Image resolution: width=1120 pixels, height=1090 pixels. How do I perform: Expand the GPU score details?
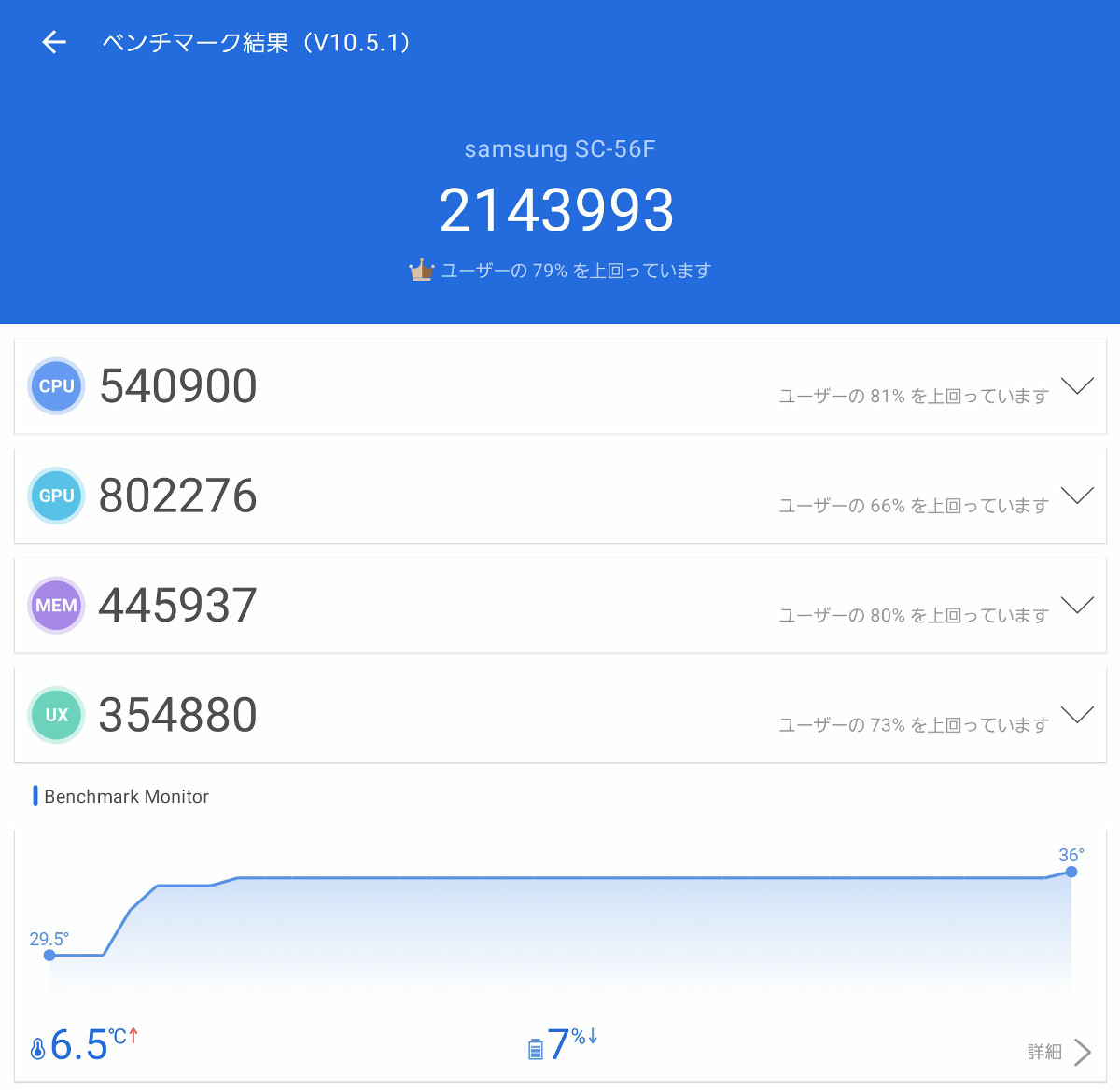[x=1077, y=496]
